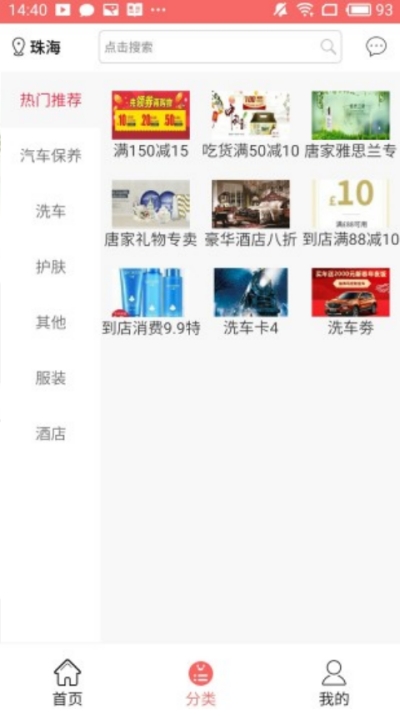
Task: Tap the 点击搜索 search box
Action: click(220, 47)
